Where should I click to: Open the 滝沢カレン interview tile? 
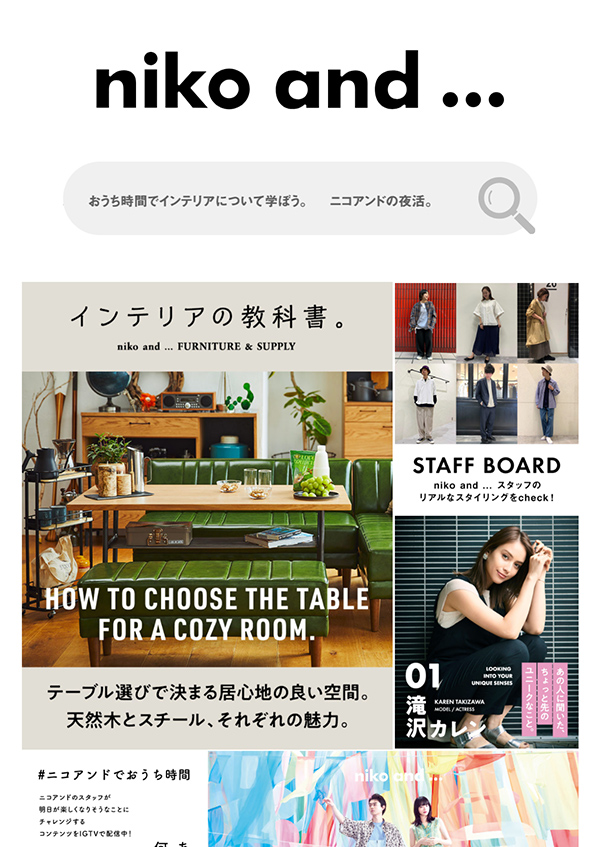[x=486, y=631]
